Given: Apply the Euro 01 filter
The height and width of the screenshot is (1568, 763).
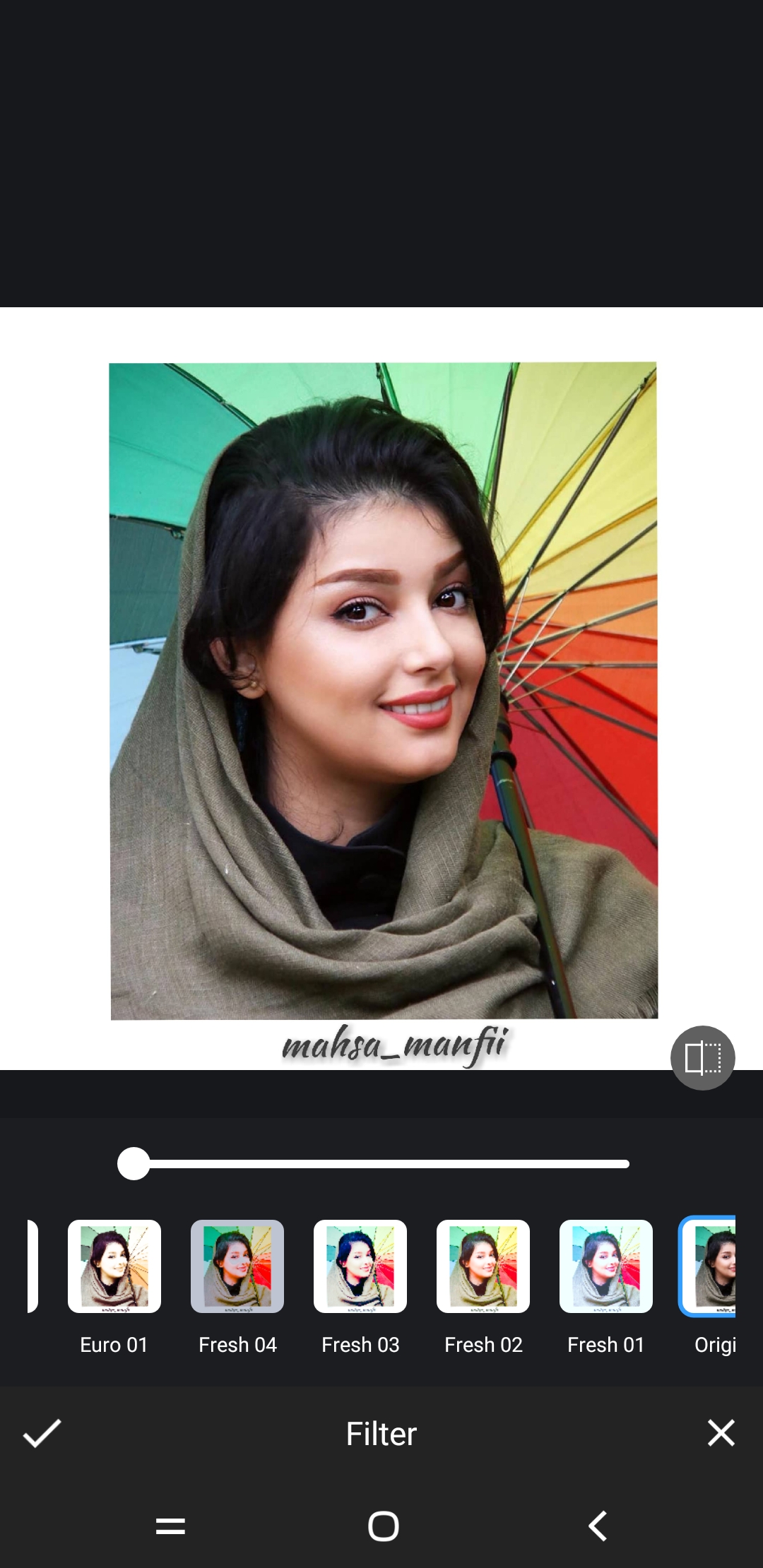Looking at the screenshot, I should pyautogui.click(x=114, y=1266).
